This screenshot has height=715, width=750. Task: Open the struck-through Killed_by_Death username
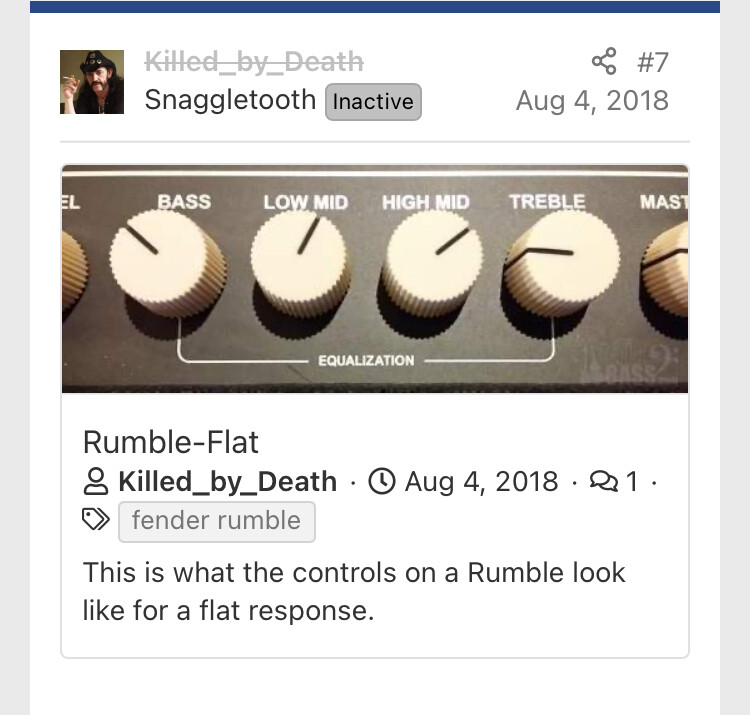[254, 62]
